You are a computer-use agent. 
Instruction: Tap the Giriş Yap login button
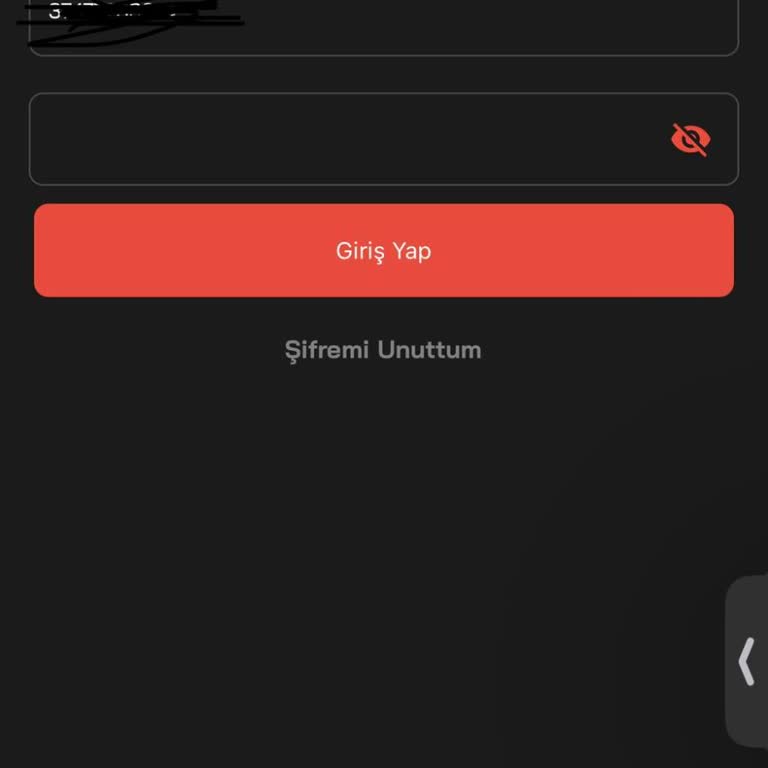point(384,250)
